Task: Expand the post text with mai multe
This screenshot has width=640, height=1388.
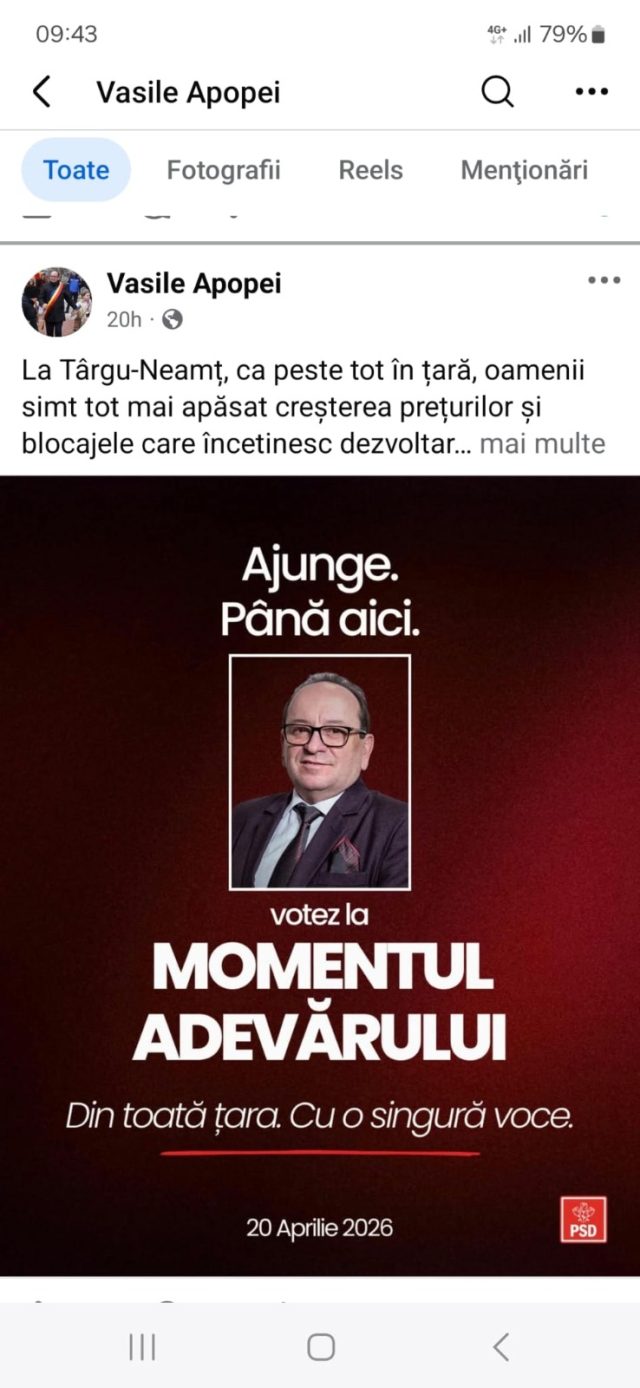Action: click(x=542, y=443)
